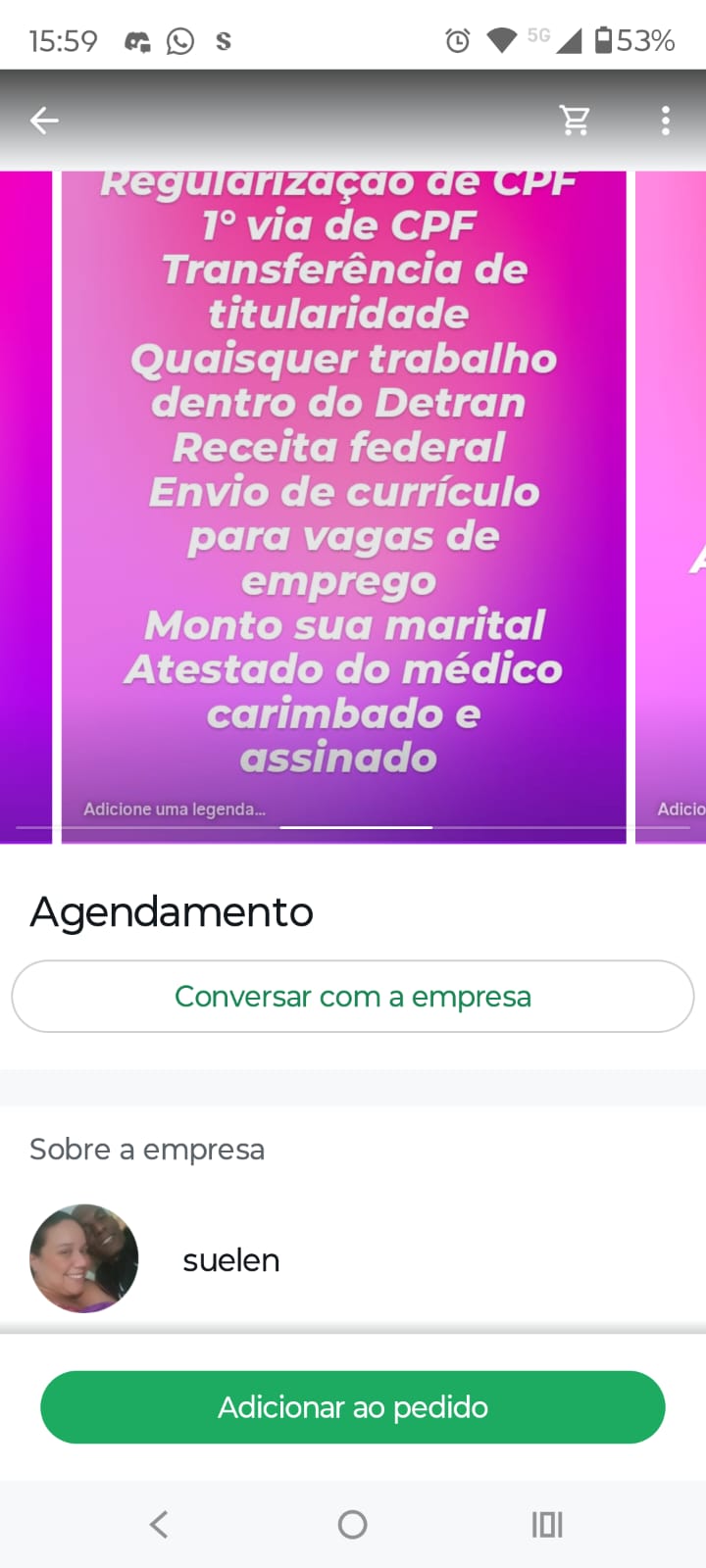Open the system recent apps view

tap(546, 1524)
